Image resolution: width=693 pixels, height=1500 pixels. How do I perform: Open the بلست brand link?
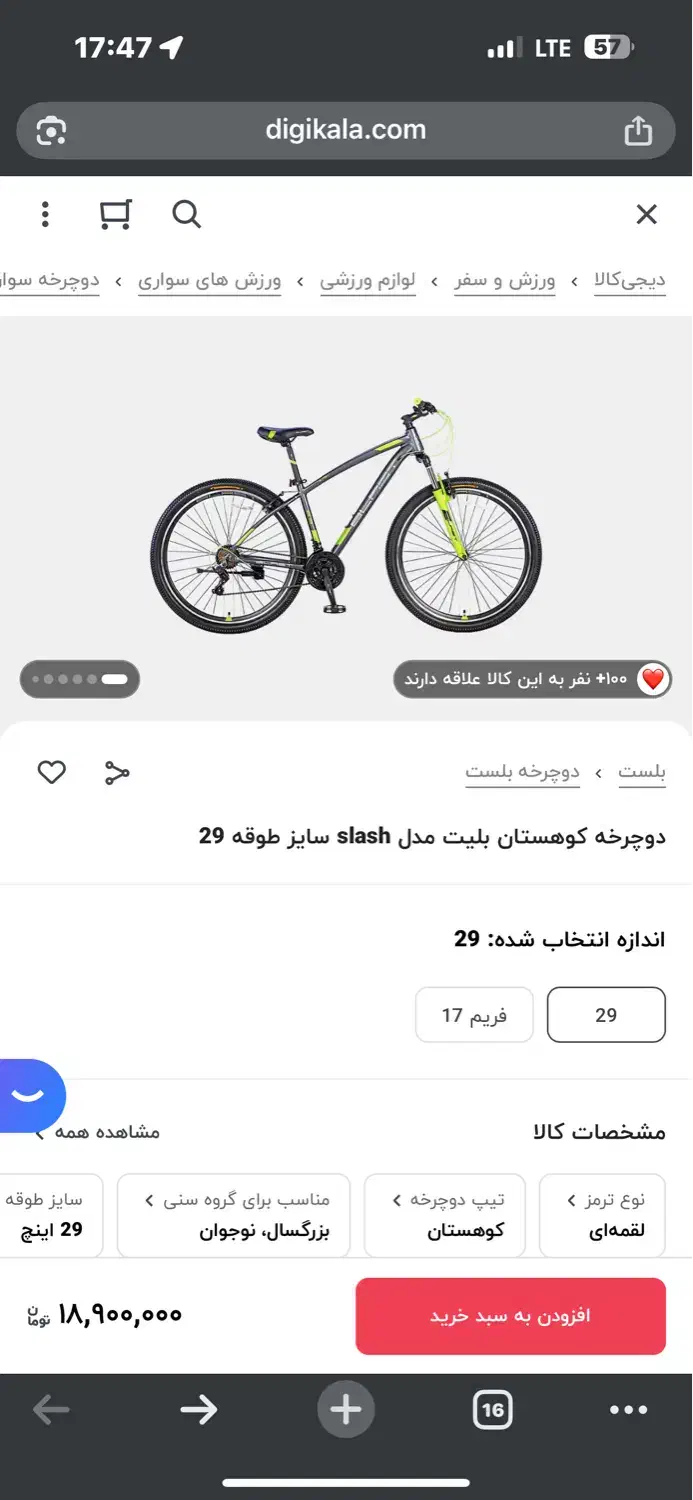642,772
